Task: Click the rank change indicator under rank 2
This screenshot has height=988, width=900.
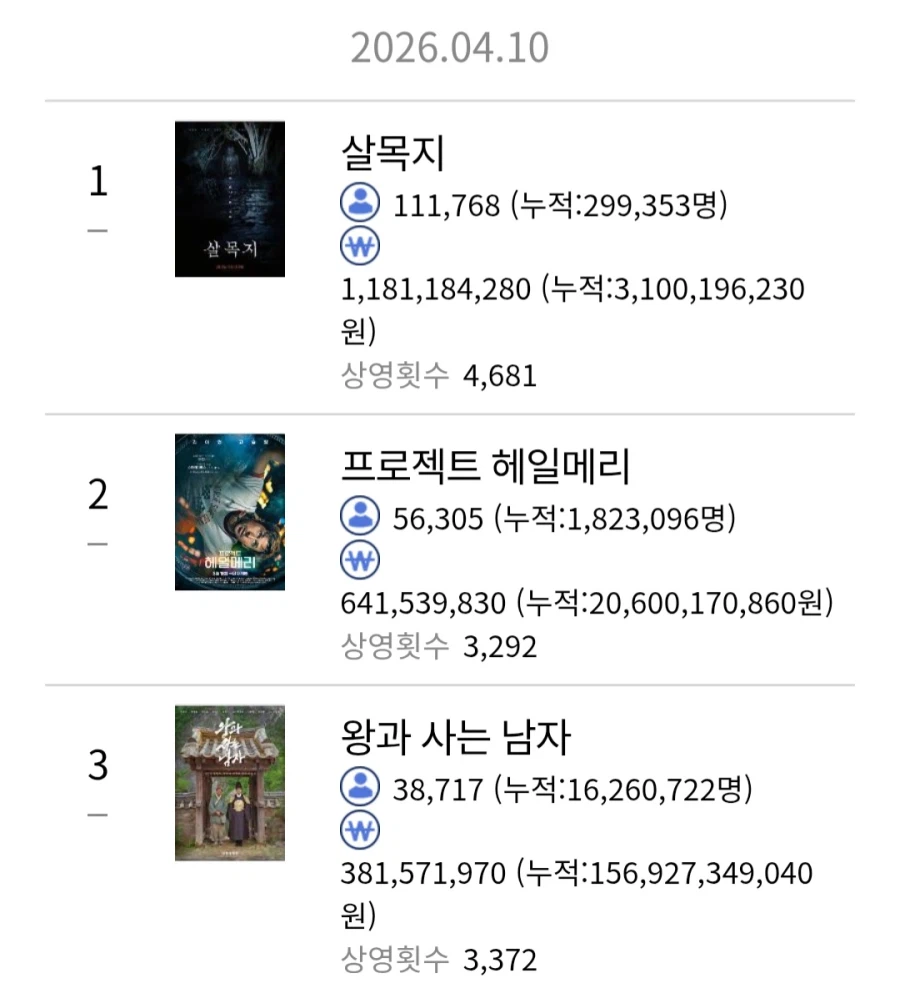Action: click(x=95, y=542)
